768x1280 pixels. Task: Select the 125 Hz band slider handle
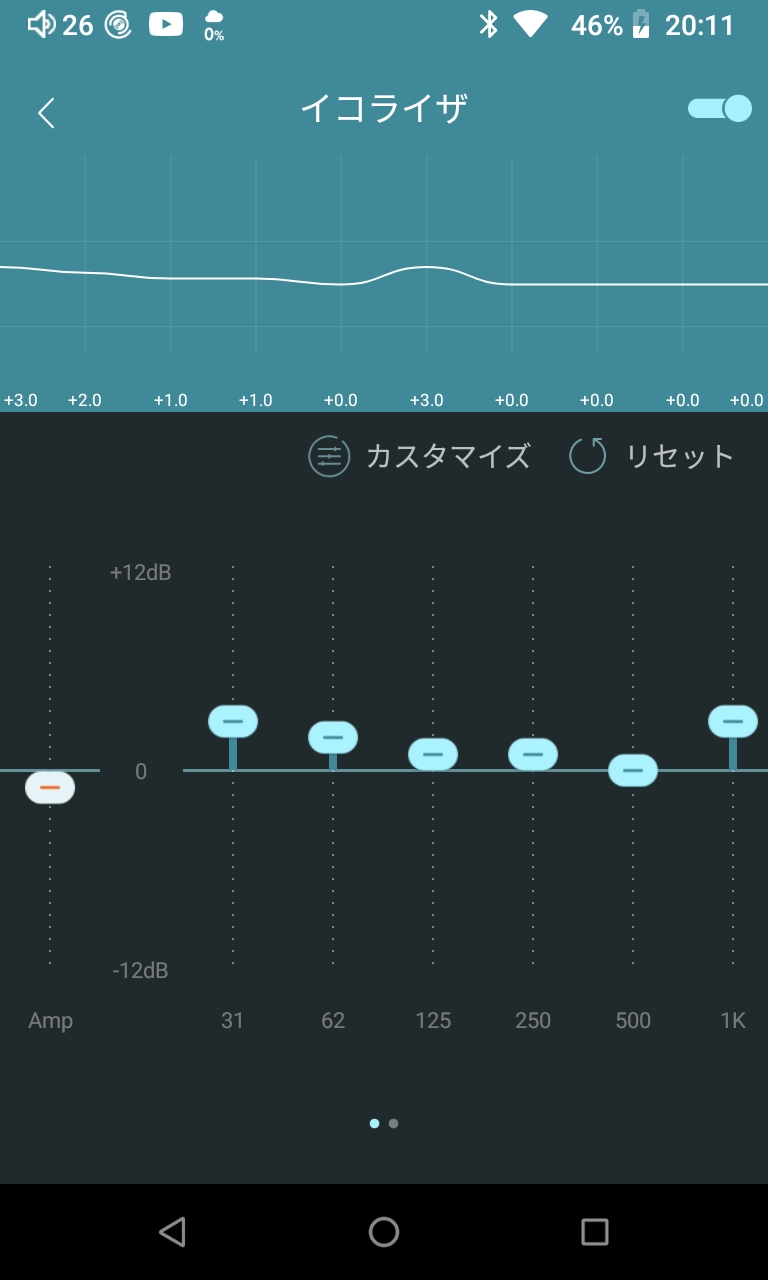pos(433,754)
